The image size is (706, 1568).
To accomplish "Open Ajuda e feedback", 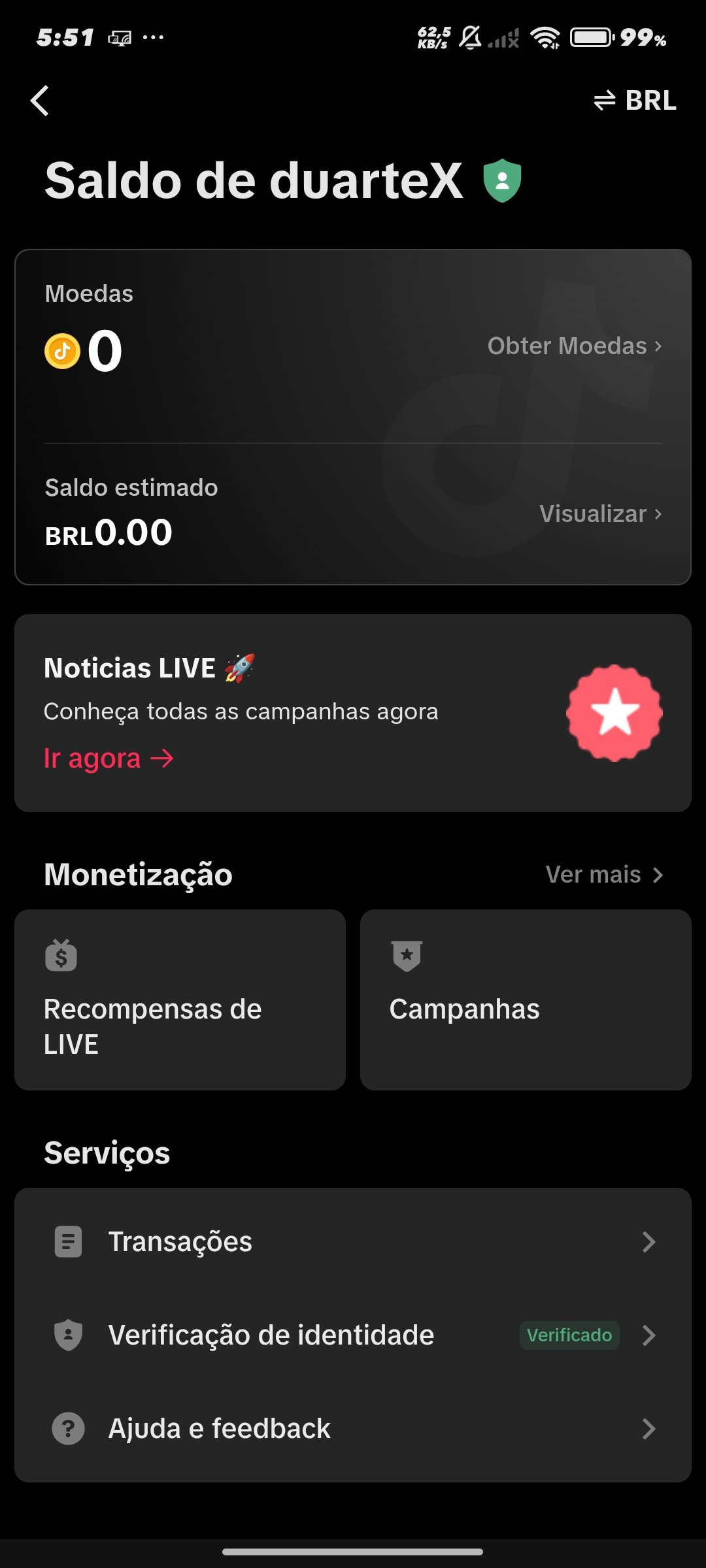I will point(353,1428).
